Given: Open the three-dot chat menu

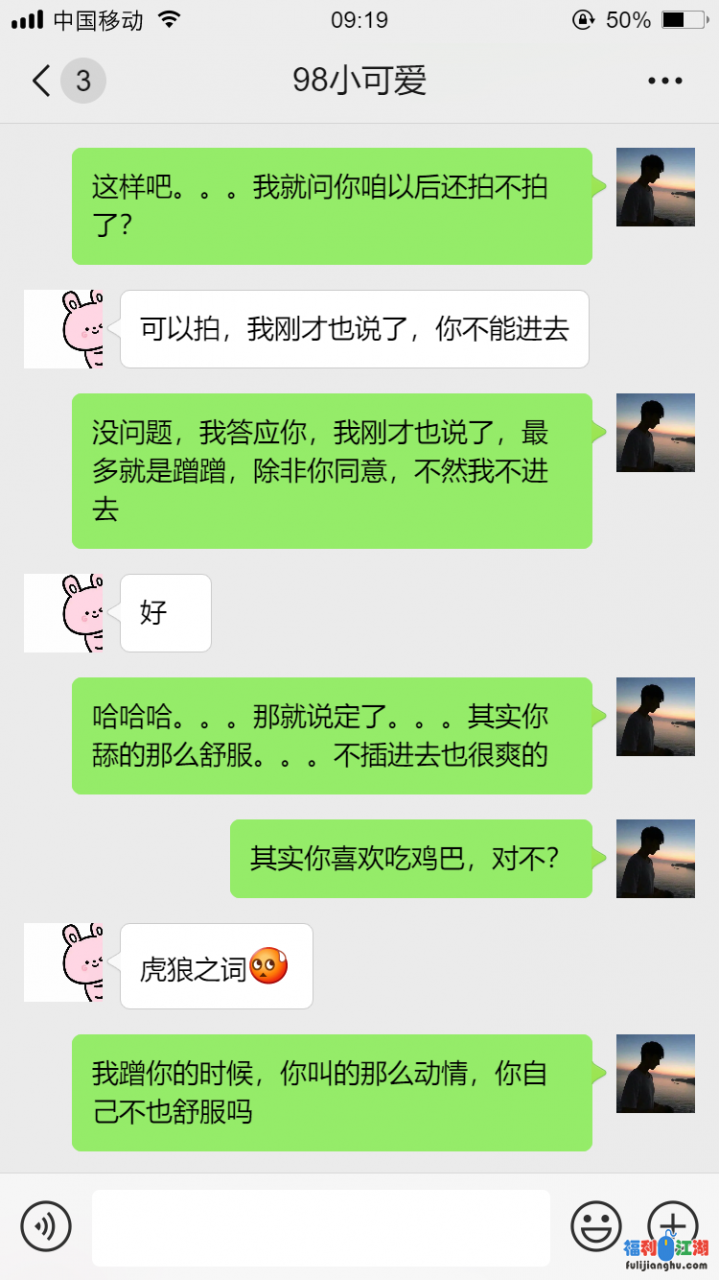Looking at the screenshot, I should [x=664, y=81].
